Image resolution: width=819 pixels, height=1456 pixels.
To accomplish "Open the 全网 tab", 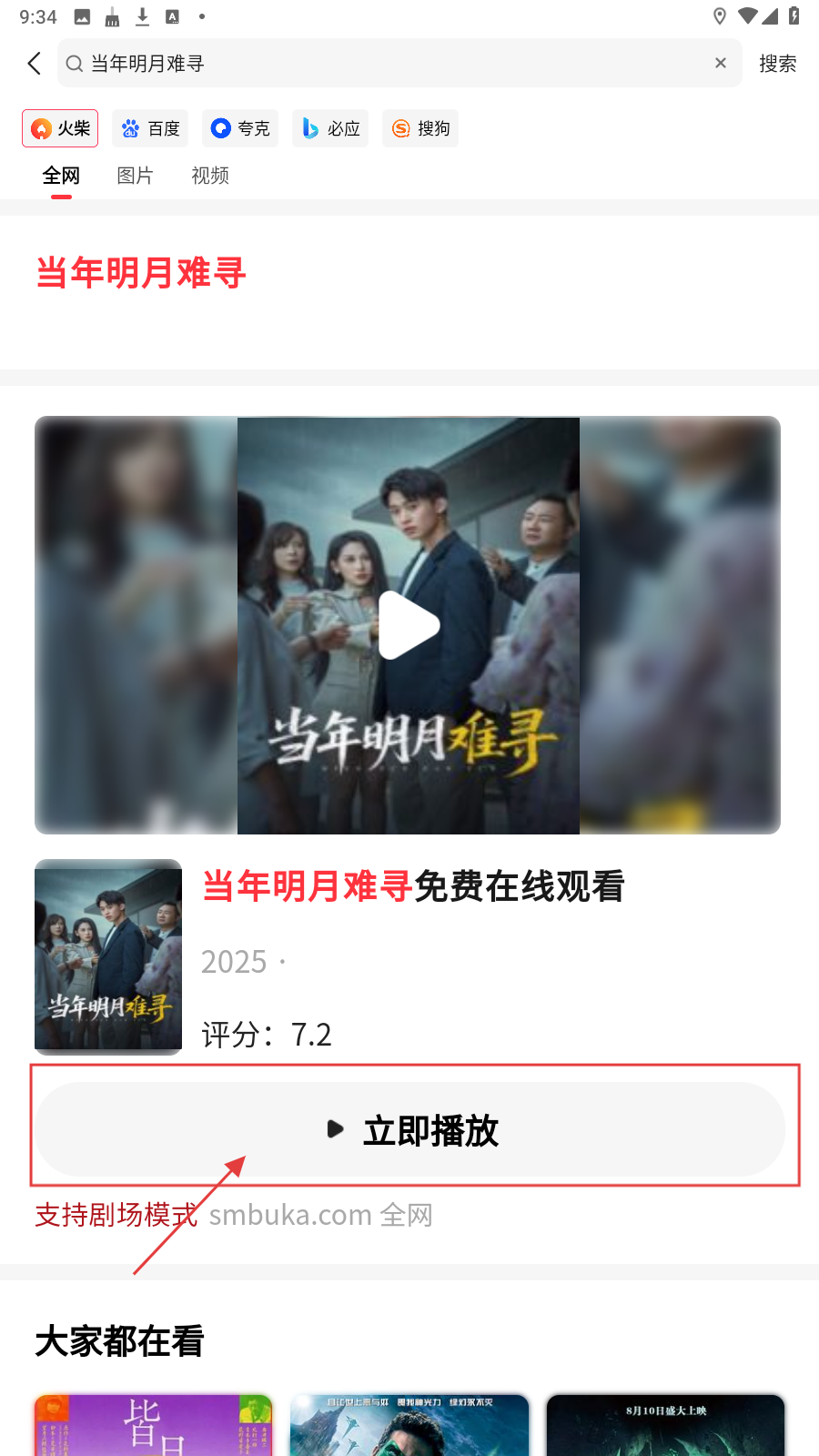I will tap(61, 176).
